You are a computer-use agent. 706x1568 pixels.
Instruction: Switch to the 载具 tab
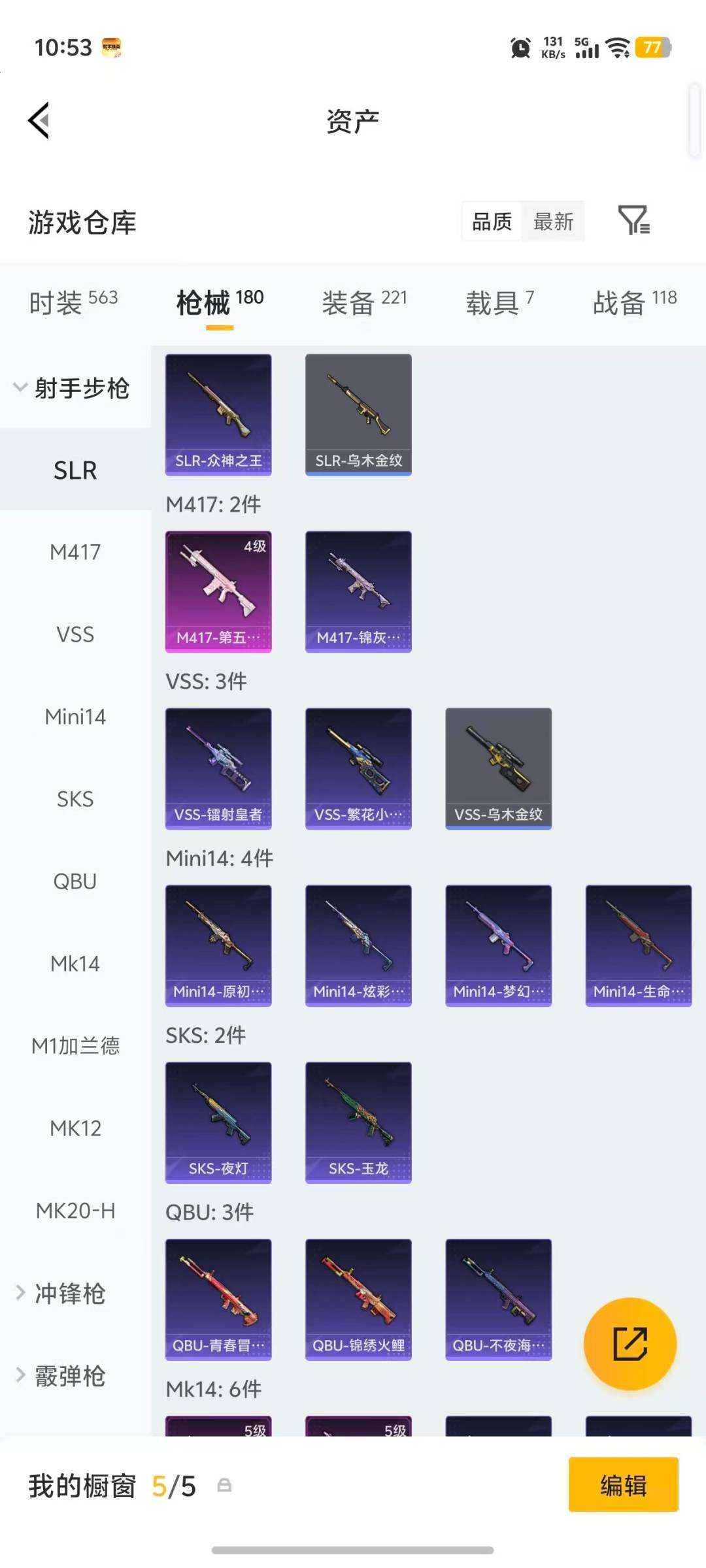tap(499, 302)
